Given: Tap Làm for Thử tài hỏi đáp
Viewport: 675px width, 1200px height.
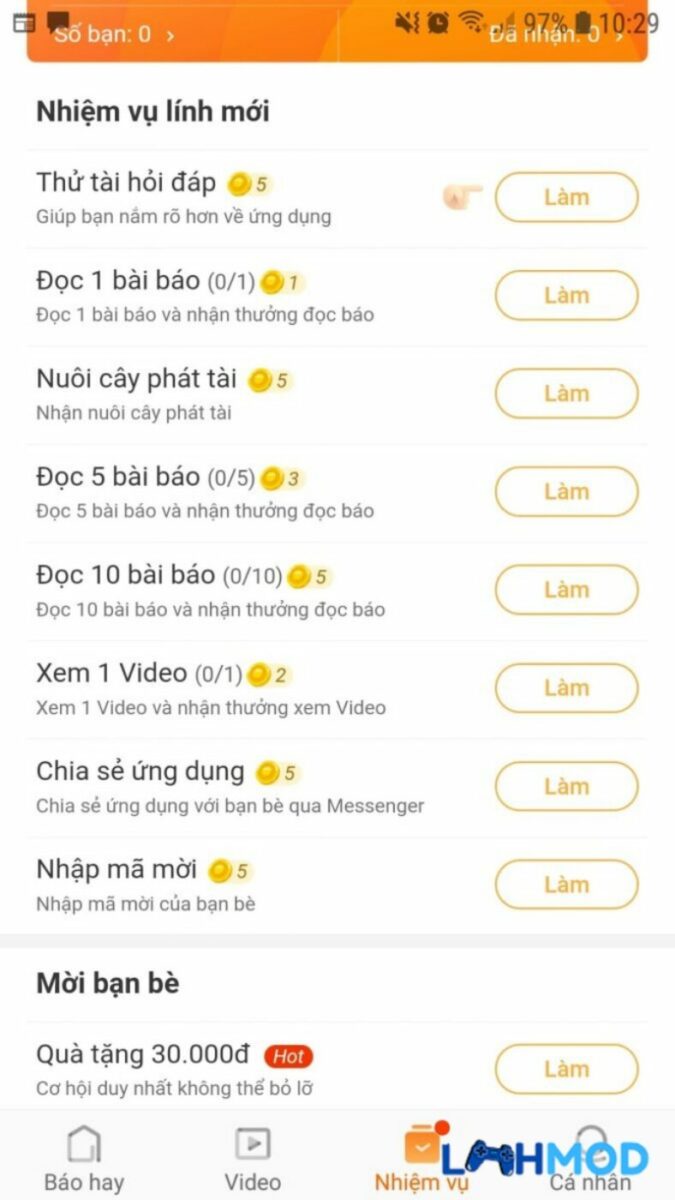Looking at the screenshot, I should 566,197.
